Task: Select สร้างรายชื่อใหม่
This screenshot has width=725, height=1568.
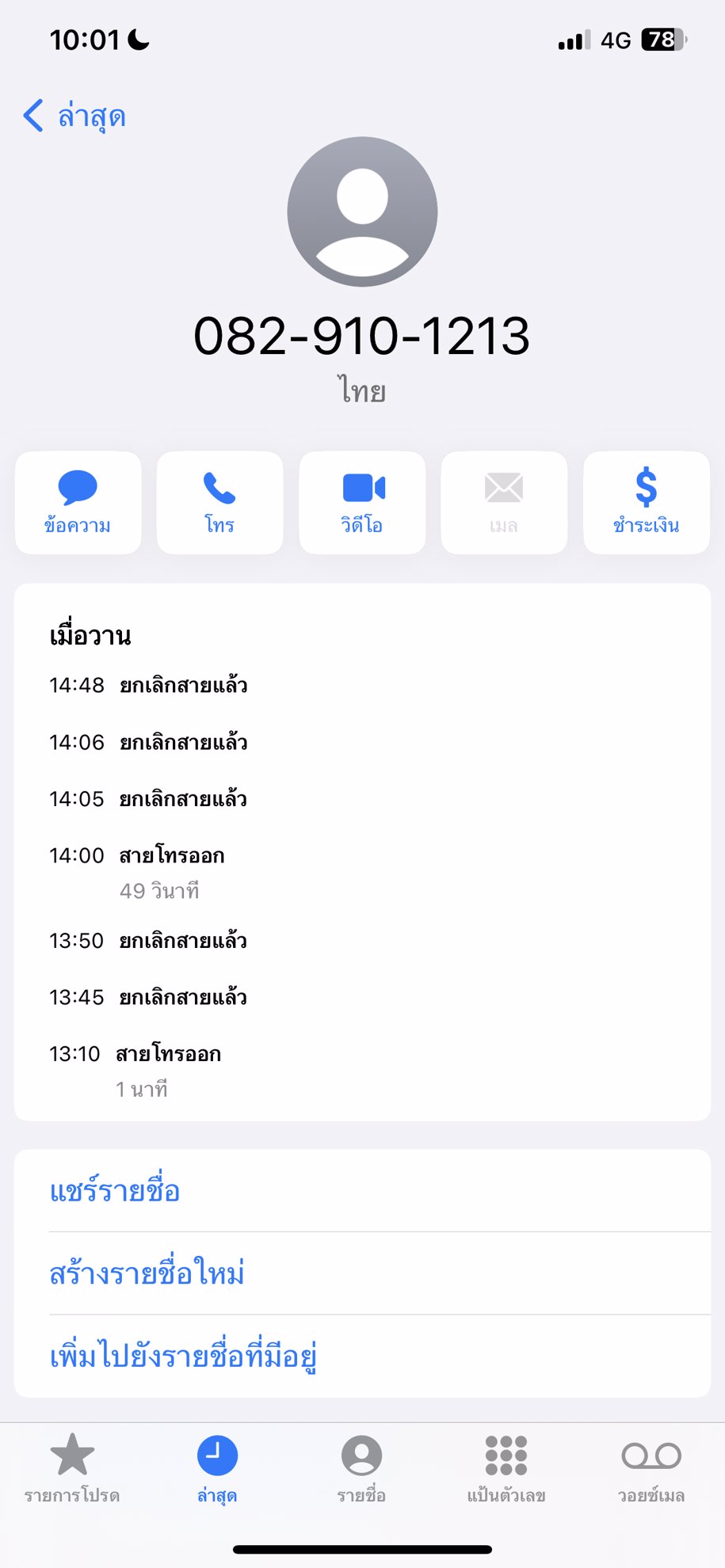Action: pos(147,1273)
